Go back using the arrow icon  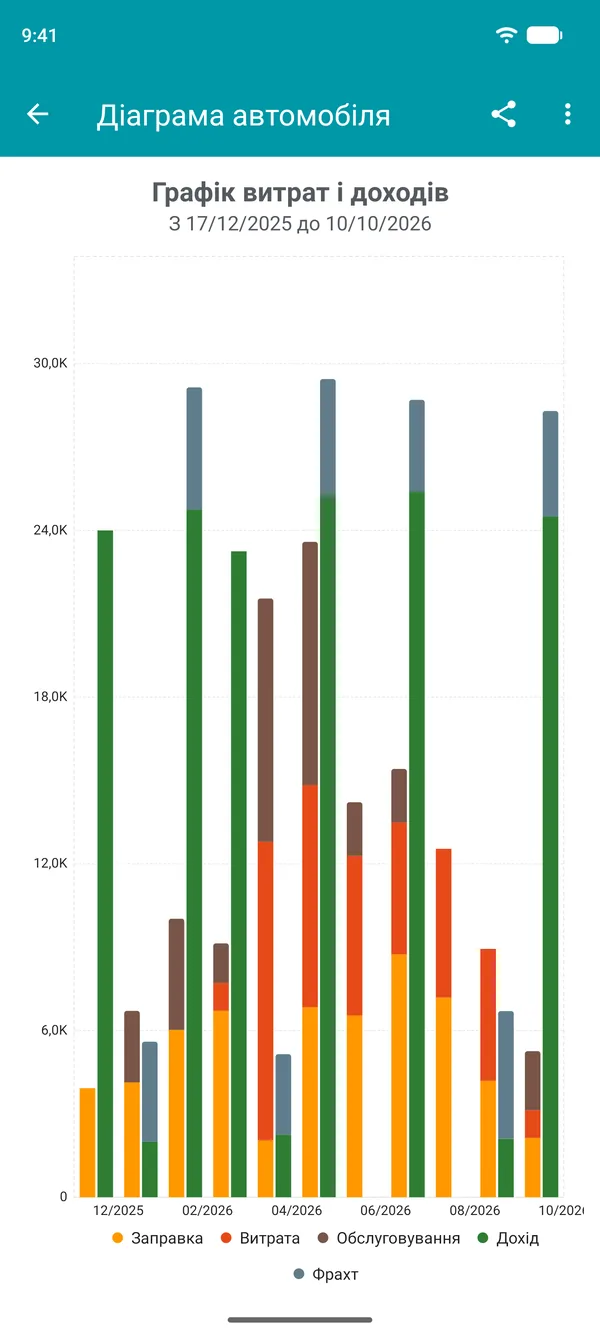[x=37, y=114]
